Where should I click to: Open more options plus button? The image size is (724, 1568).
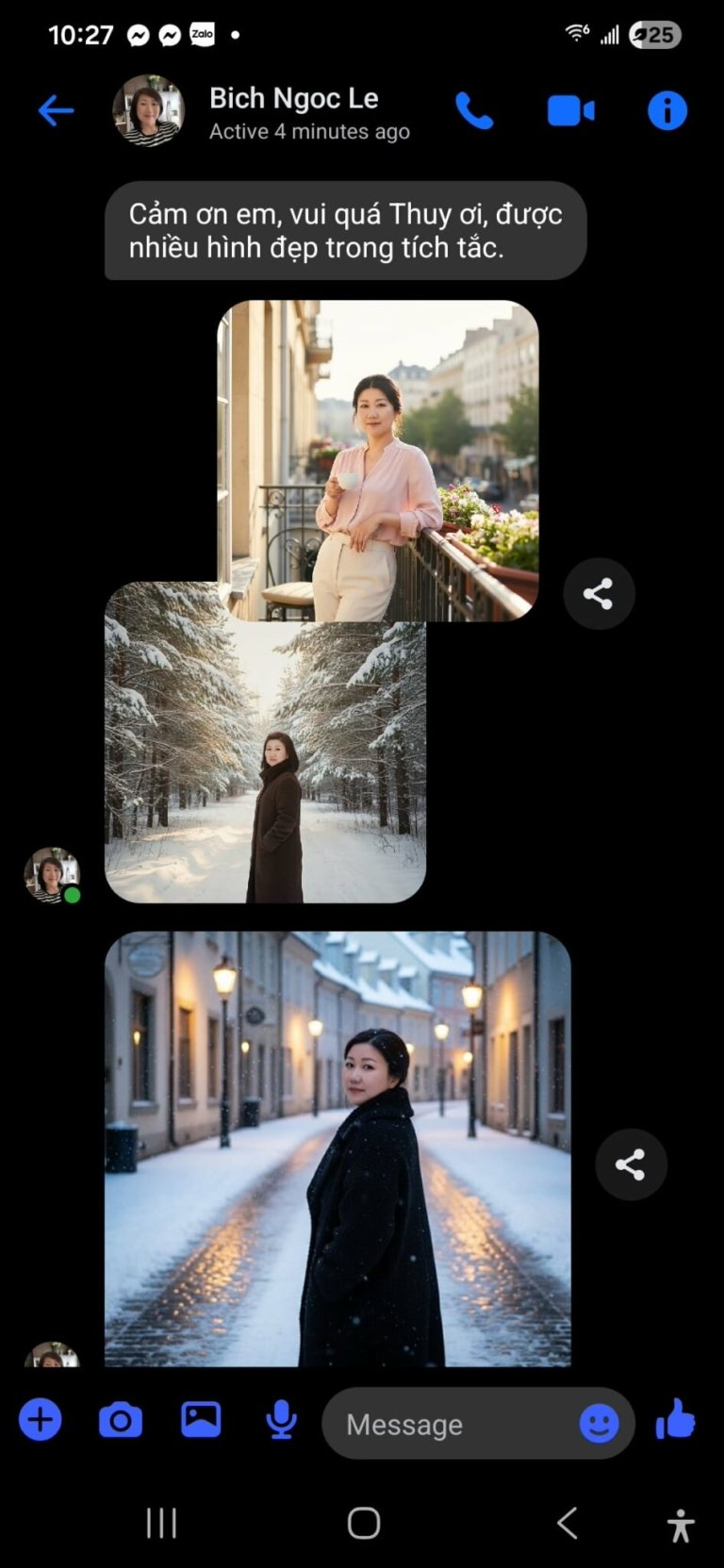click(41, 1420)
